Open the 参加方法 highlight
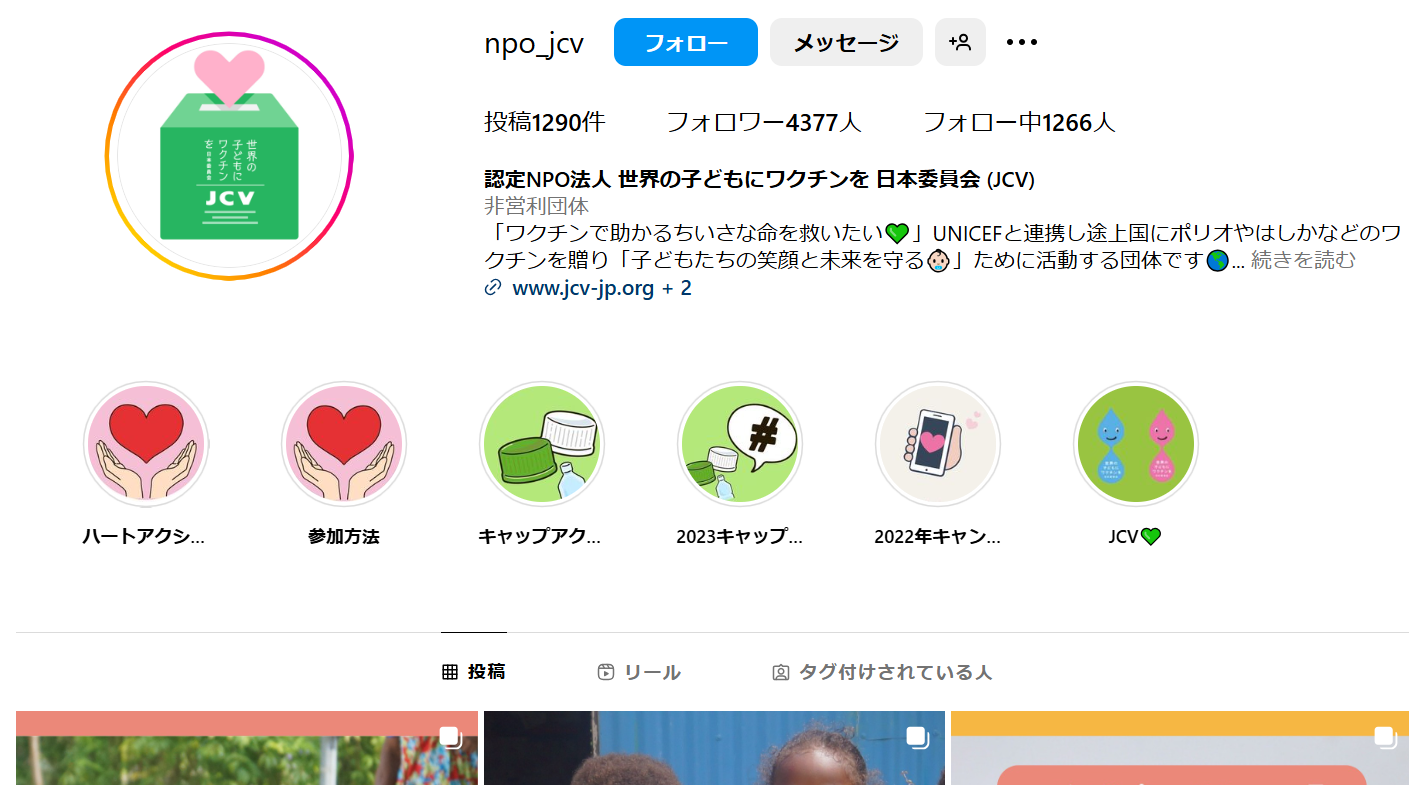The image size is (1409, 785). coord(344,444)
